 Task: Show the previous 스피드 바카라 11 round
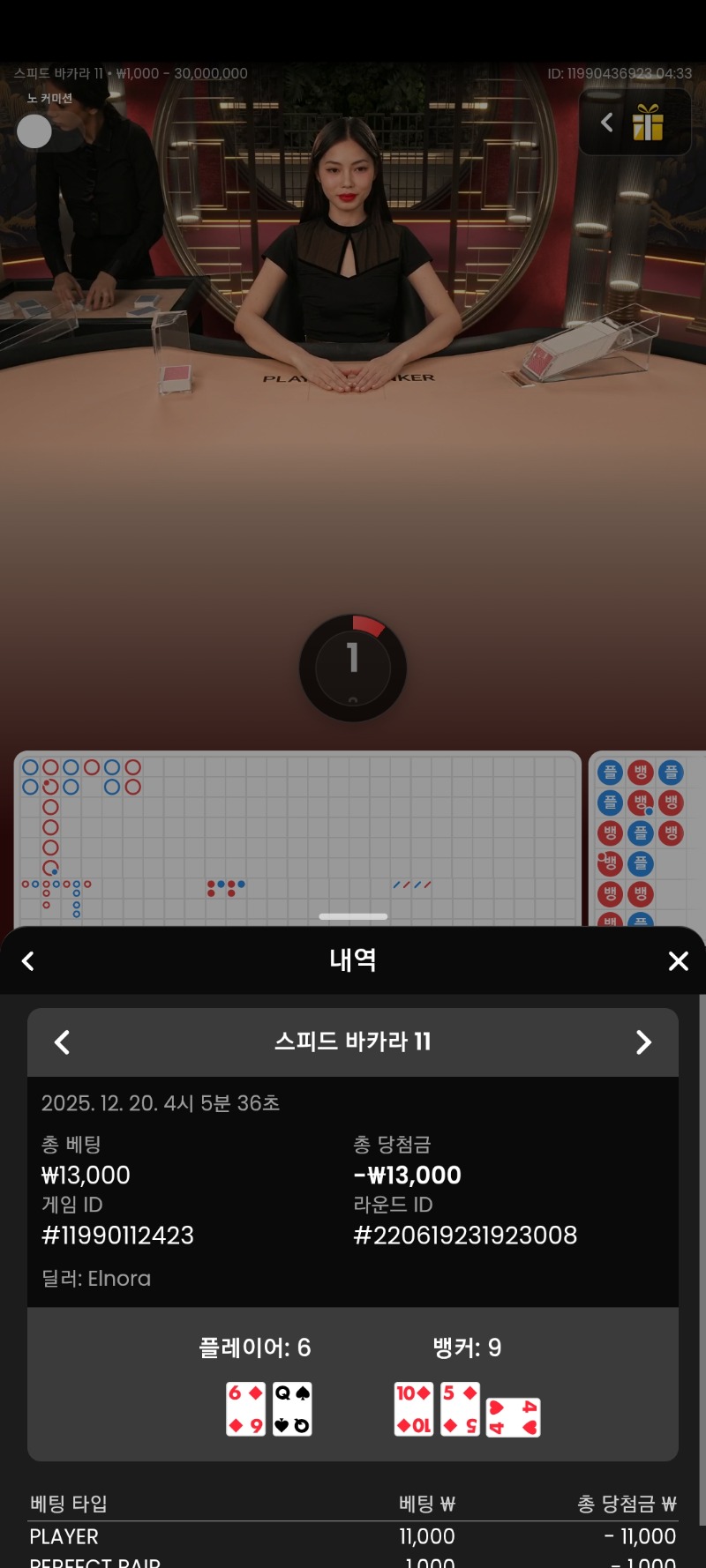pyautogui.click(x=62, y=1042)
